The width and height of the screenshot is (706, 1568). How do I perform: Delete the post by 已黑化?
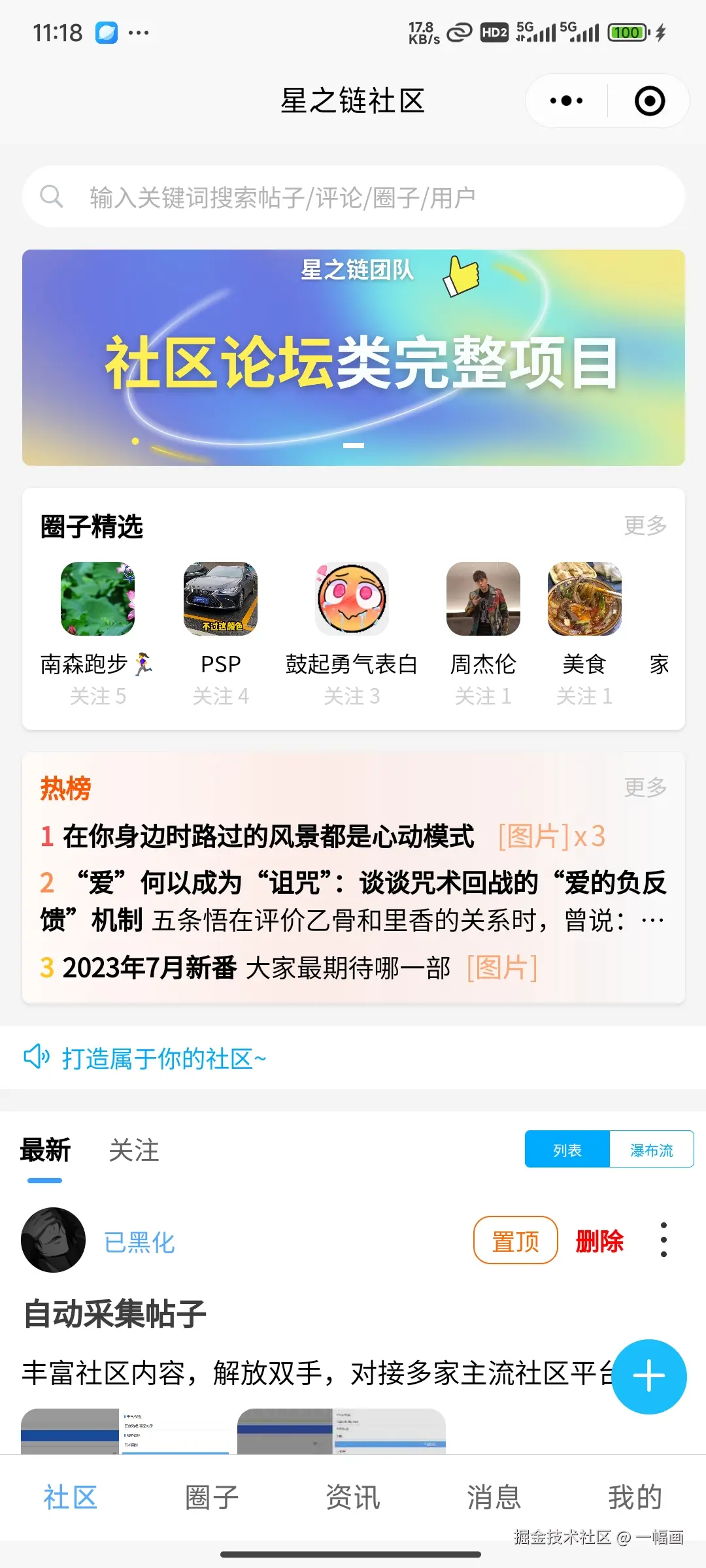tap(599, 1241)
